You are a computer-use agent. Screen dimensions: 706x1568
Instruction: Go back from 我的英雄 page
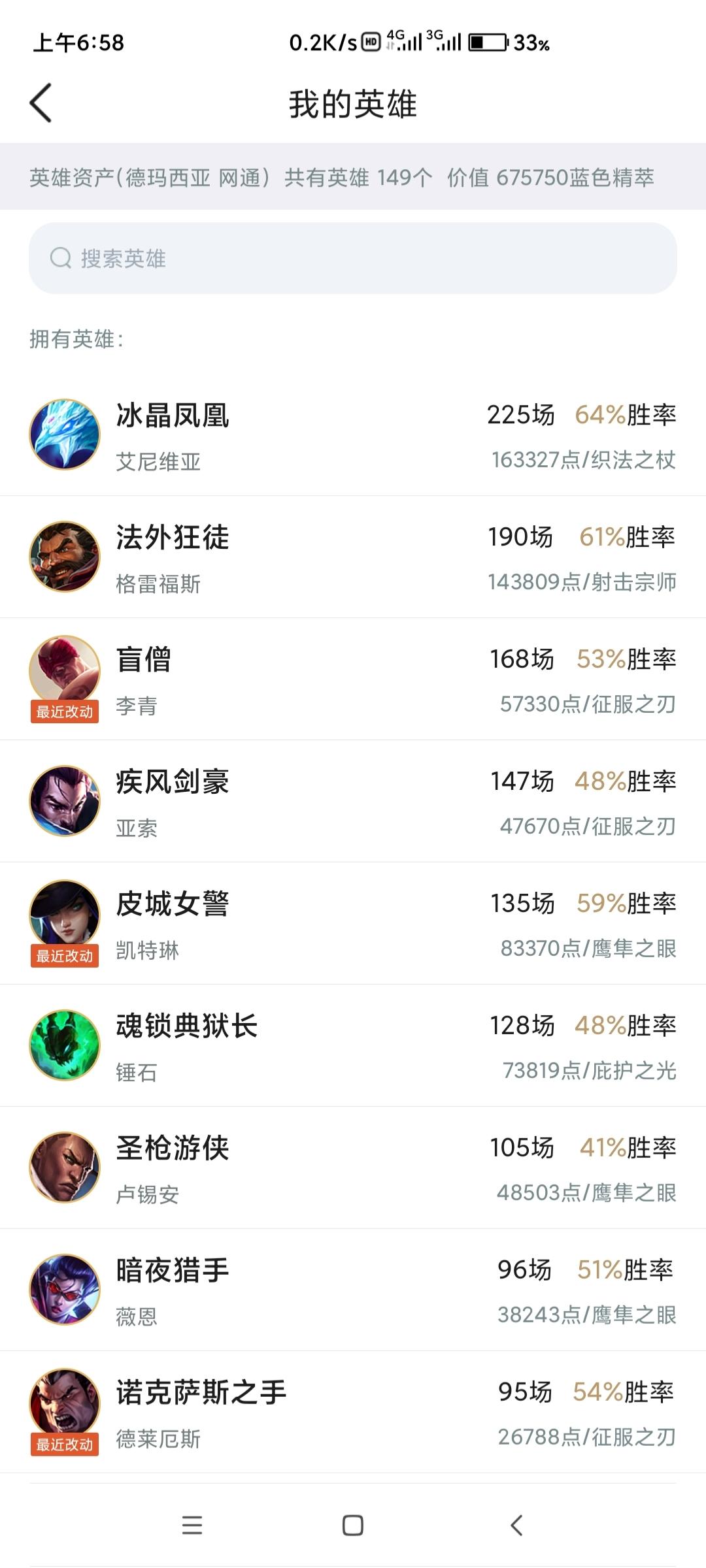[x=41, y=103]
